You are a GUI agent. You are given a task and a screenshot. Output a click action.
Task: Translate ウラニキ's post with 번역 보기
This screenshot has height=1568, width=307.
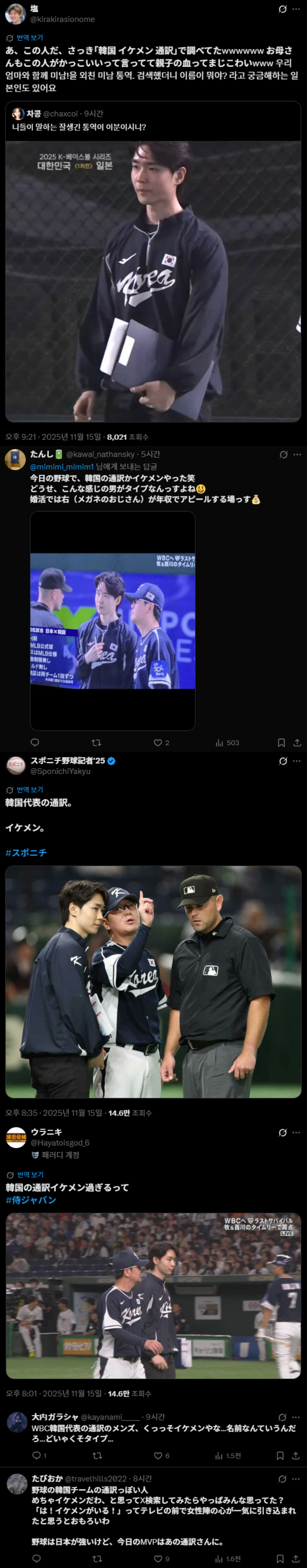pyautogui.click(x=29, y=1175)
